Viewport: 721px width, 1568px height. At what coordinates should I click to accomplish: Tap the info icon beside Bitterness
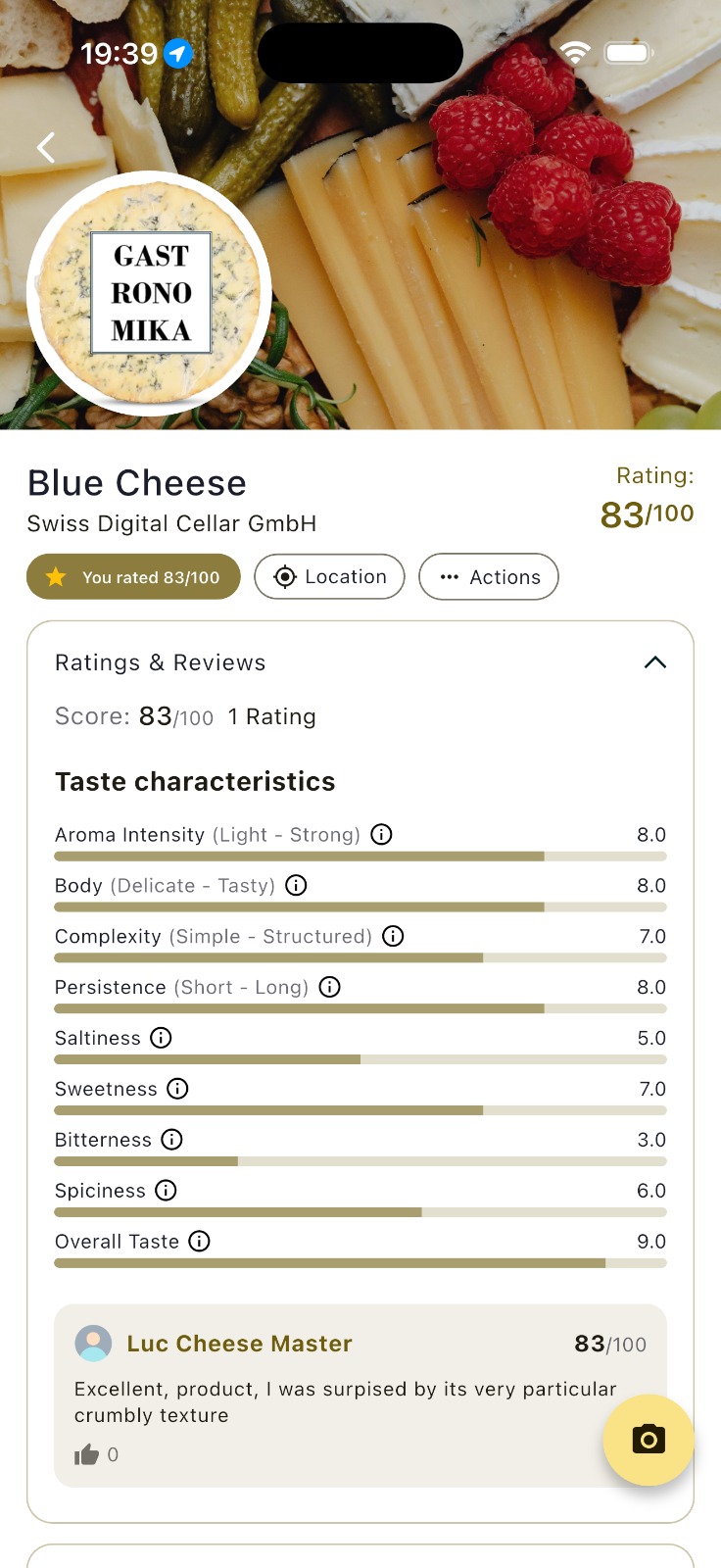[171, 1139]
